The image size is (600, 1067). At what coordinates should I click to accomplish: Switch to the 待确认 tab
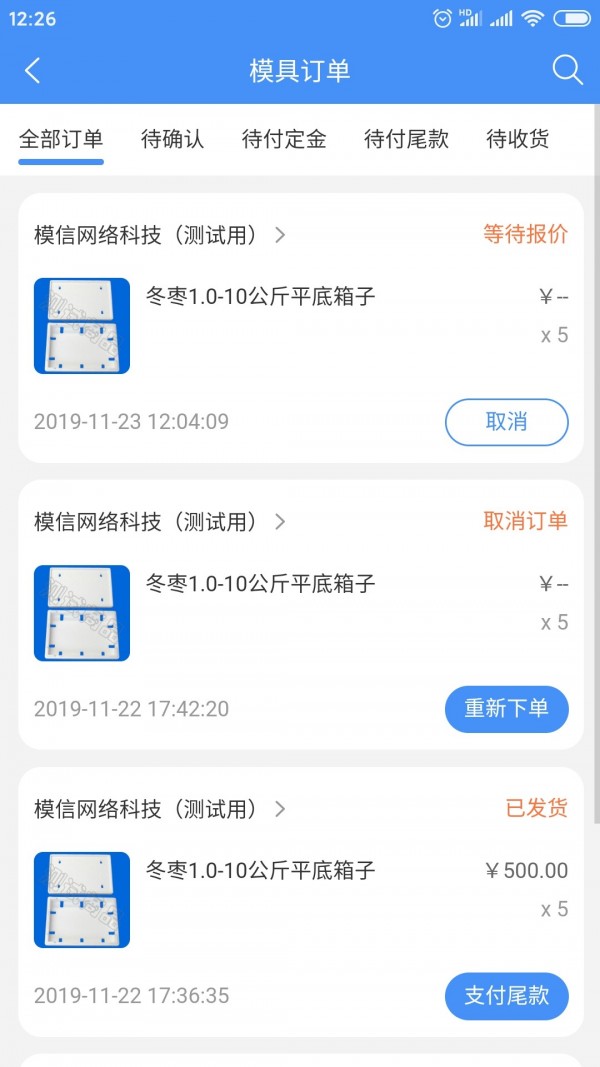click(x=173, y=139)
